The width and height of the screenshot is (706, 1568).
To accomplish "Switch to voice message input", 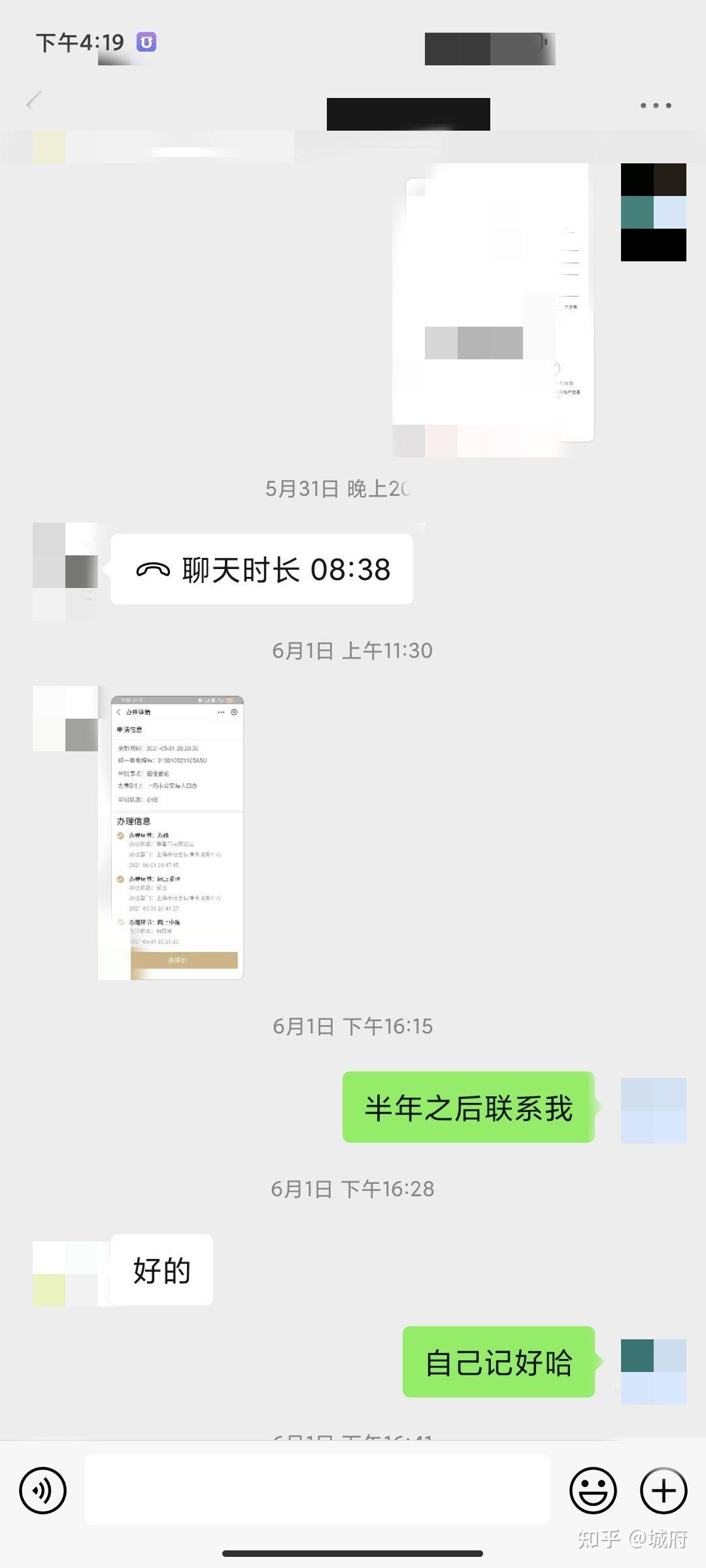I will tap(43, 1490).
